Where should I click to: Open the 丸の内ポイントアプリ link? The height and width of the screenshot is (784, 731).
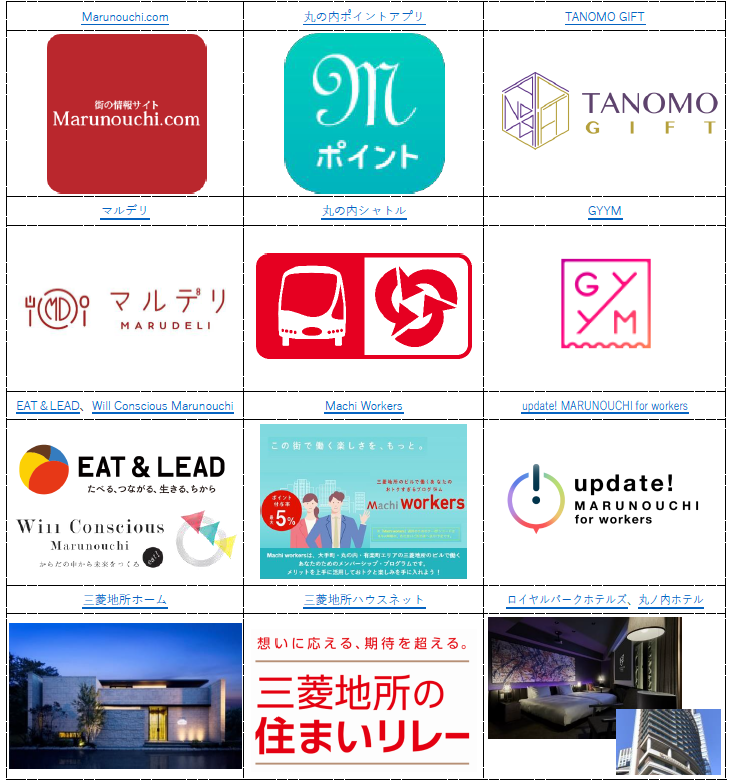pyautogui.click(x=364, y=17)
